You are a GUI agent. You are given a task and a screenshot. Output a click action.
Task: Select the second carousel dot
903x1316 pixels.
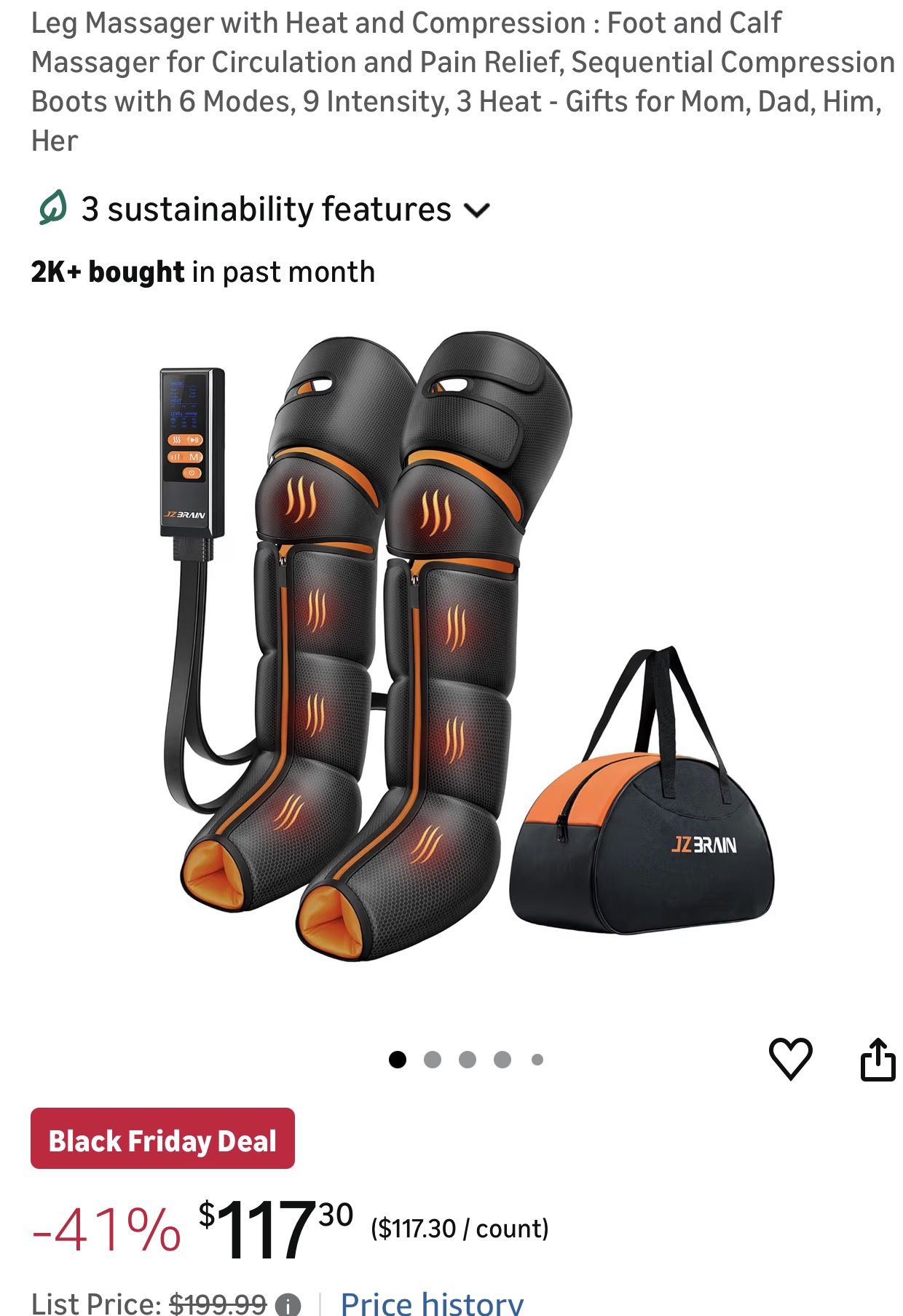tap(434, 1061)
